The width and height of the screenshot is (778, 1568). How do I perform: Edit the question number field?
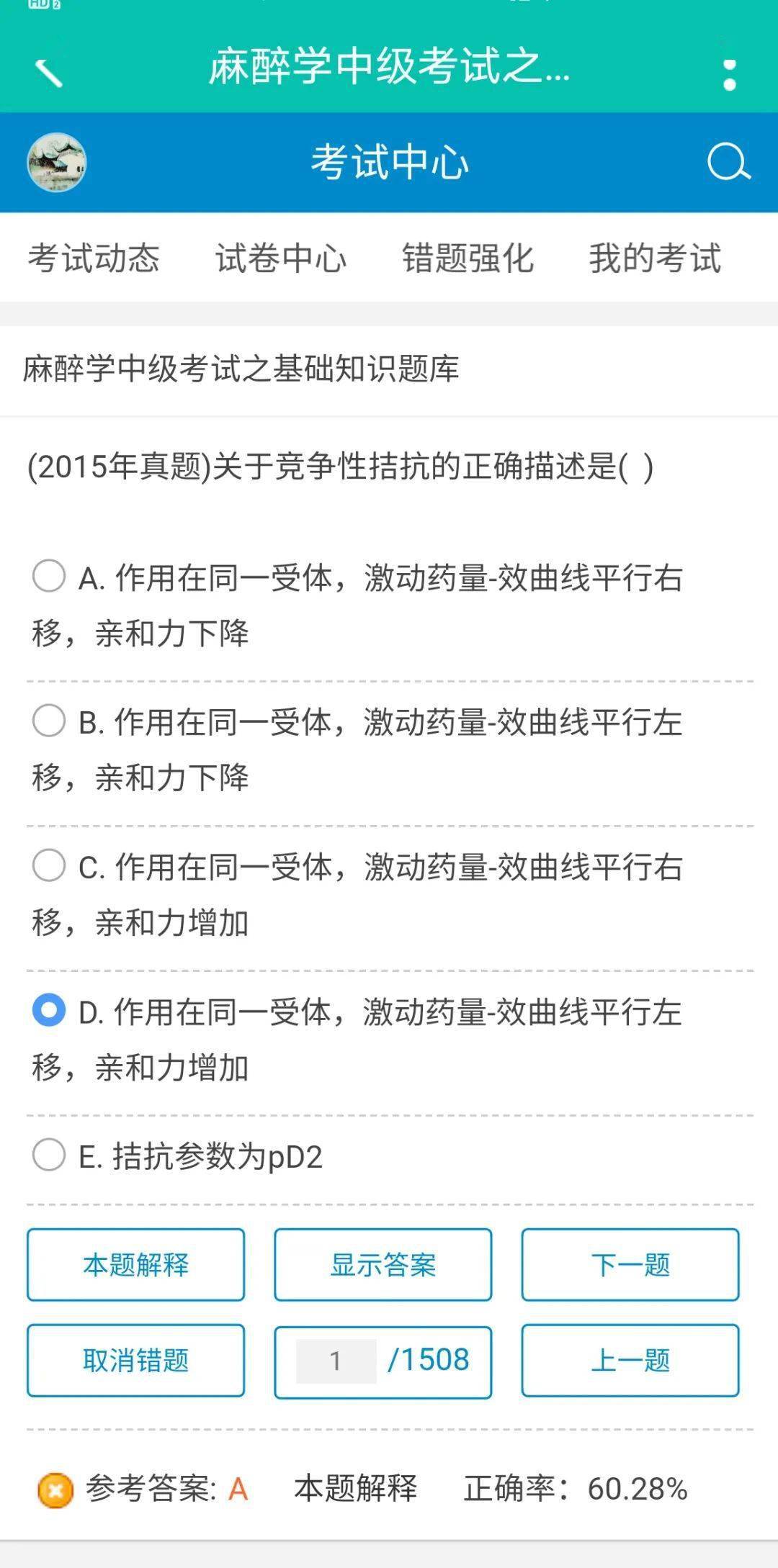(336, 1361)
